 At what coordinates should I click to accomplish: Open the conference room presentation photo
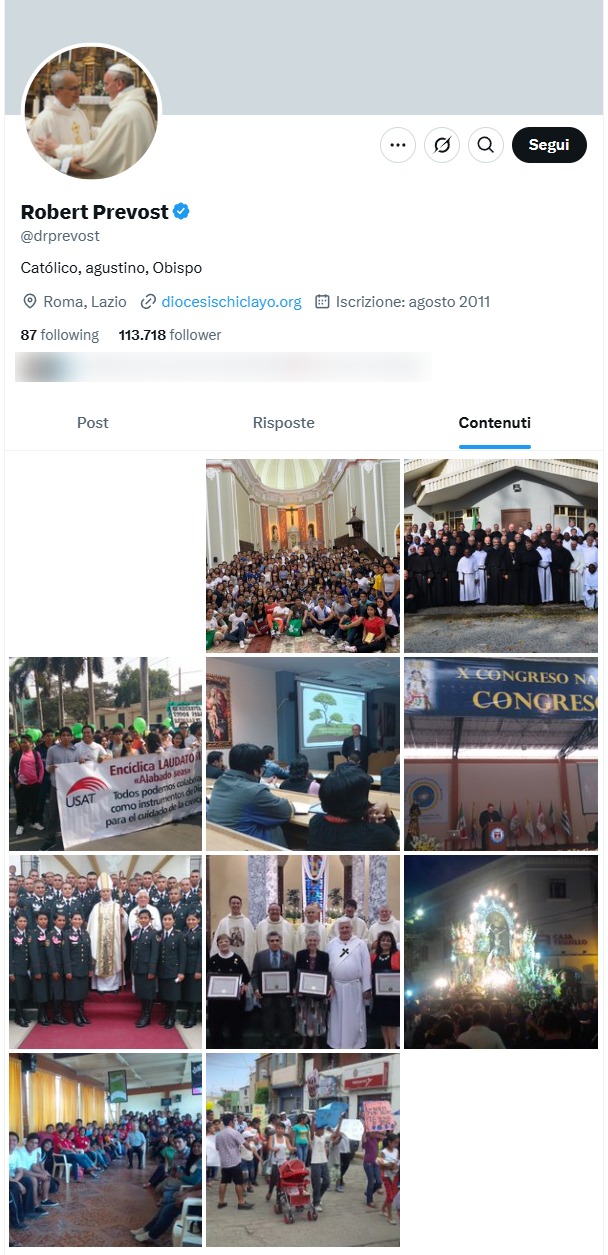303,753
